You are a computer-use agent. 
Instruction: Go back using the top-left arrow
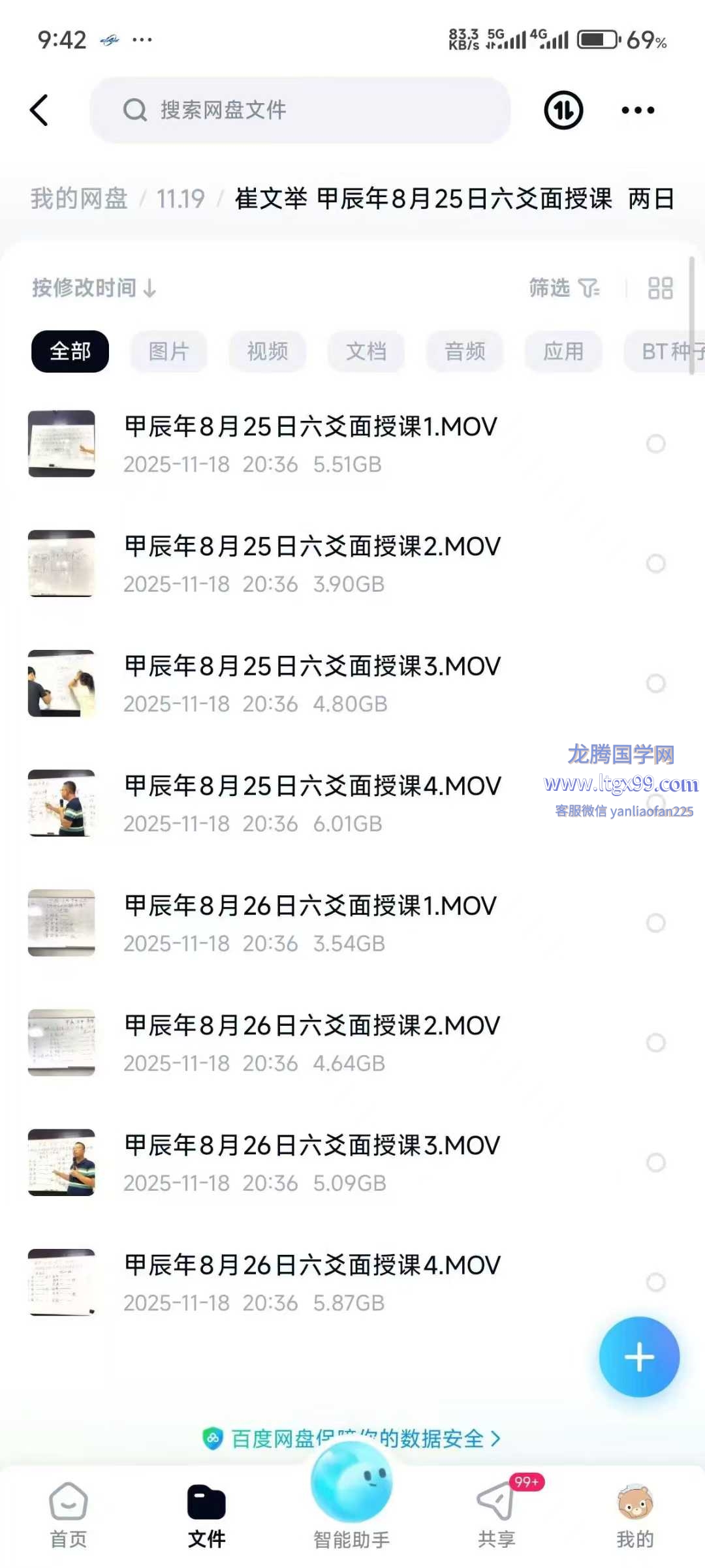point(40,110)
